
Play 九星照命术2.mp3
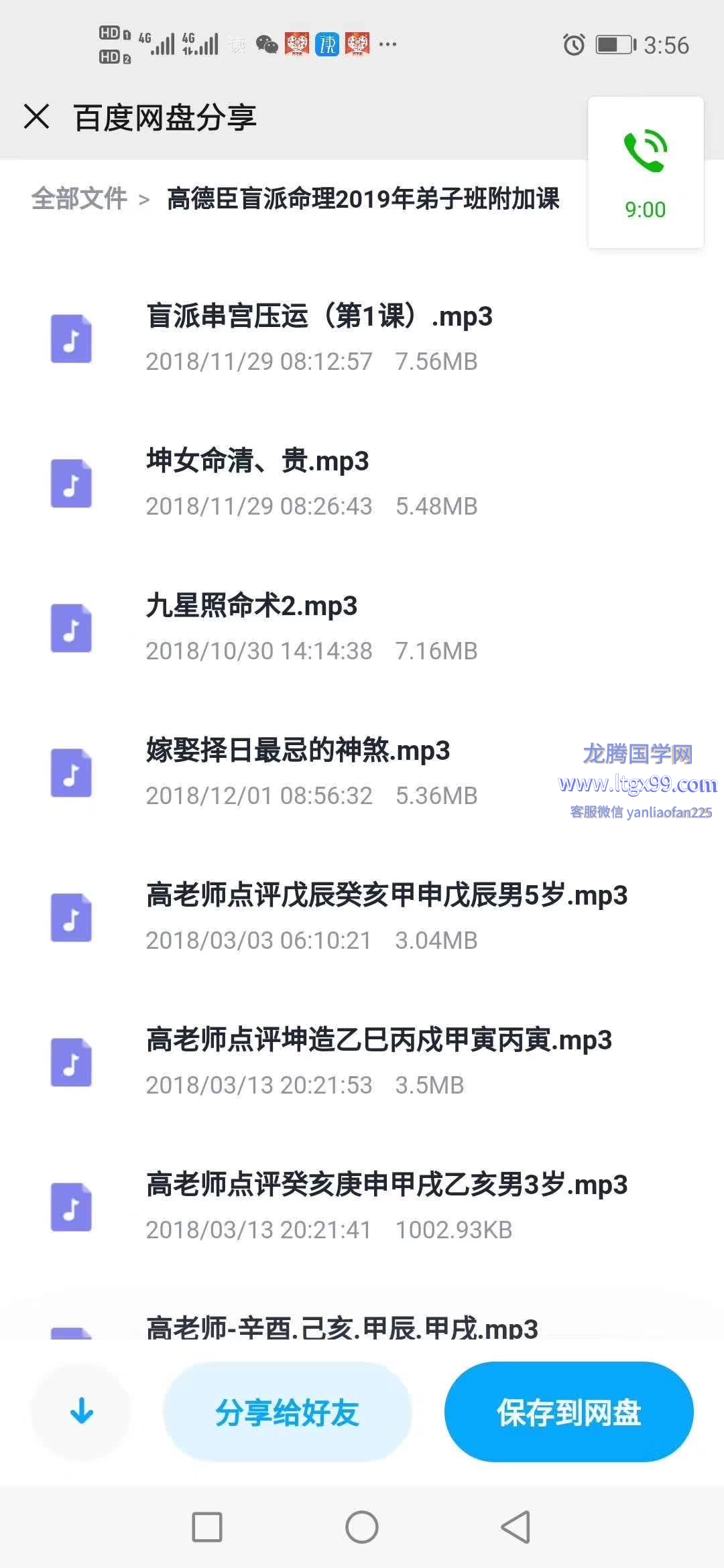click(252, 627)
